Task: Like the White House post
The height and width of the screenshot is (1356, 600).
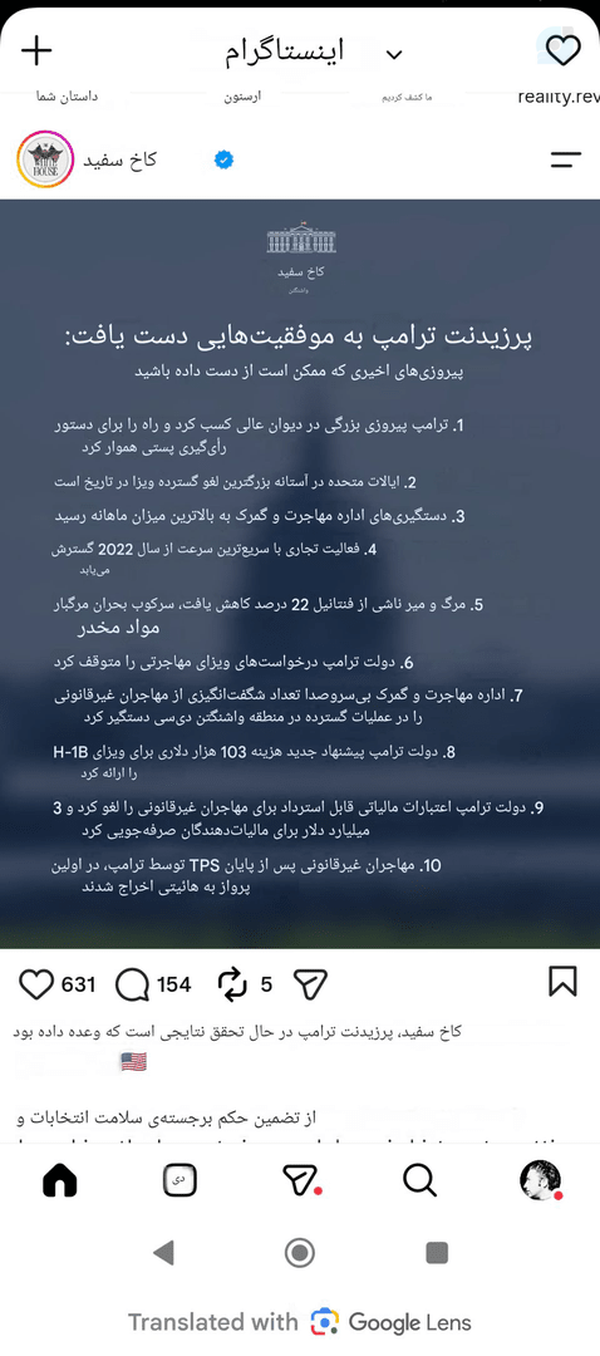Action: [36, 985]
